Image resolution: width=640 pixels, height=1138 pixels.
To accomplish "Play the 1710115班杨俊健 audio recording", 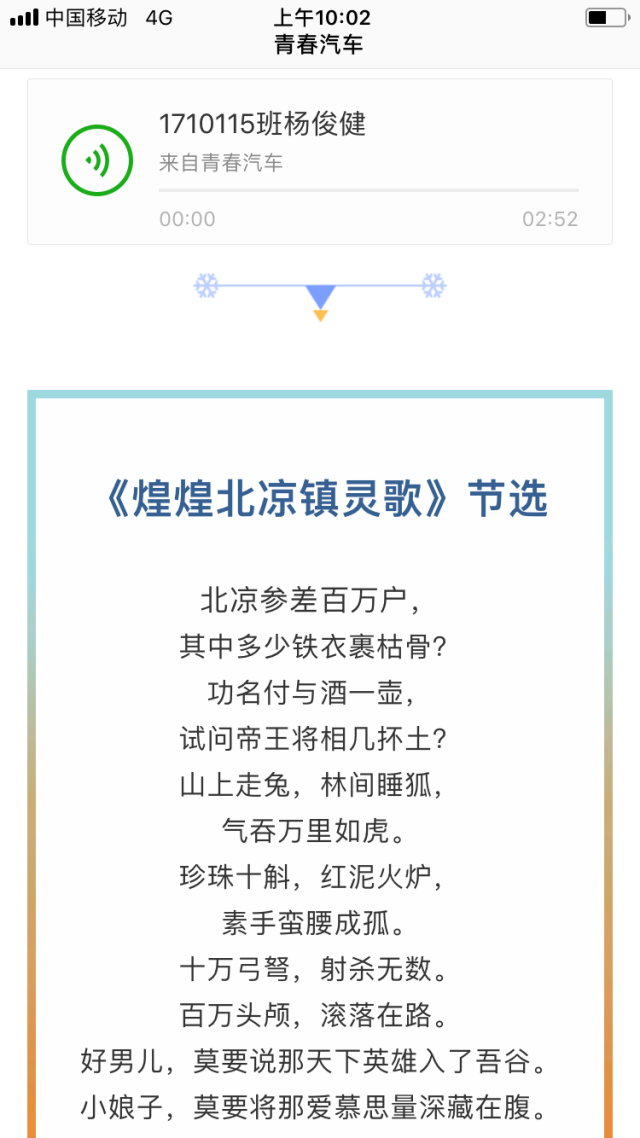I will [x=97, y=160].
